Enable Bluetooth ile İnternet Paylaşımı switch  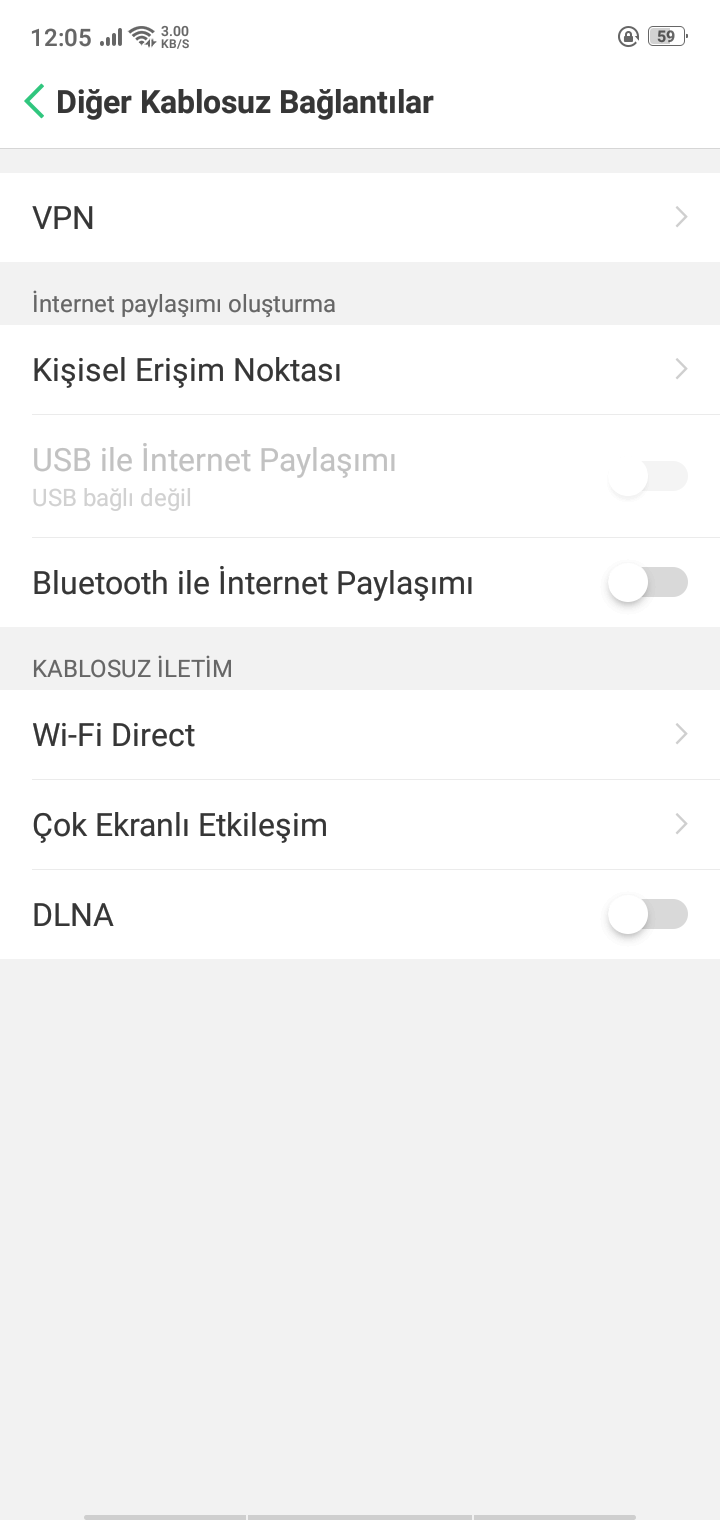(x=648, y=582)
